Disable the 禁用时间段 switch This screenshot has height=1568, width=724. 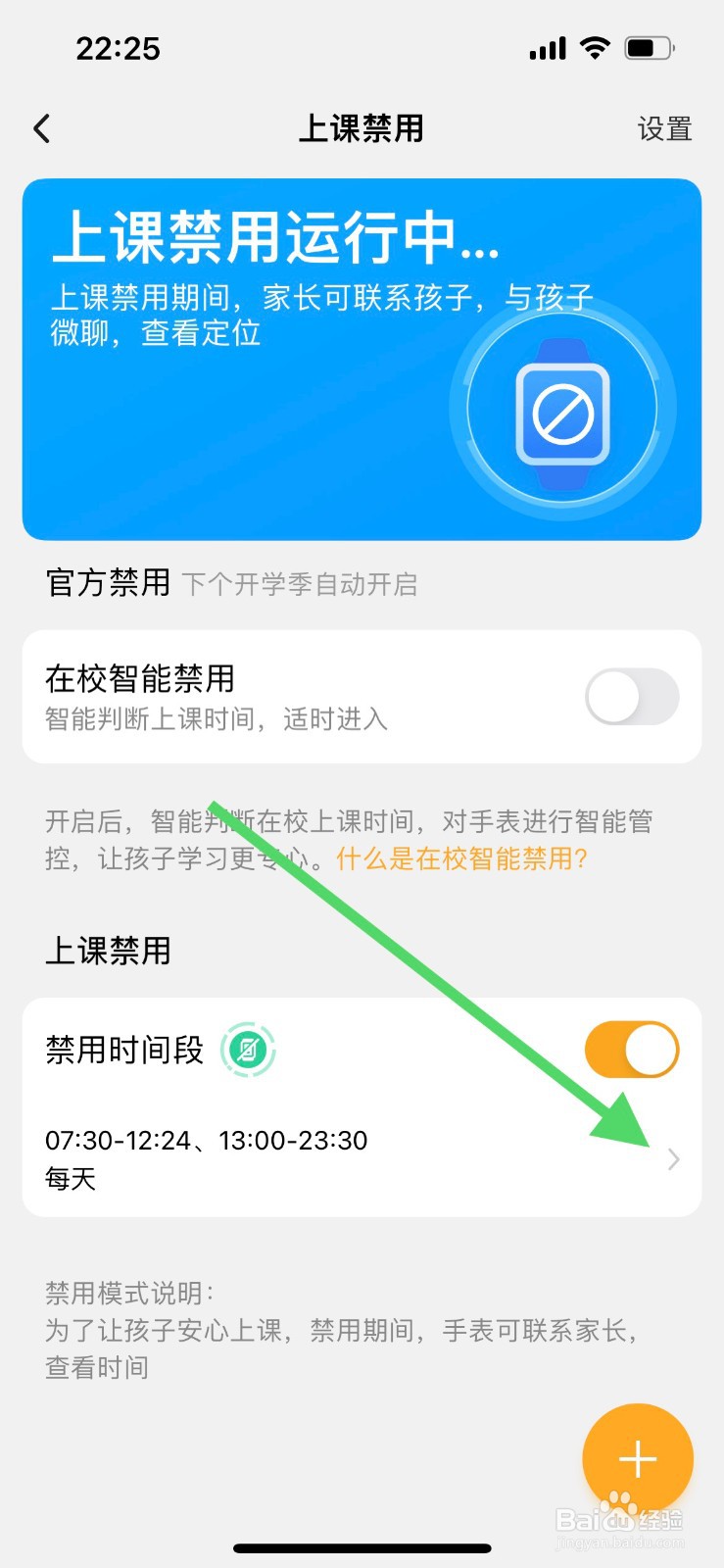[631, 1048]
